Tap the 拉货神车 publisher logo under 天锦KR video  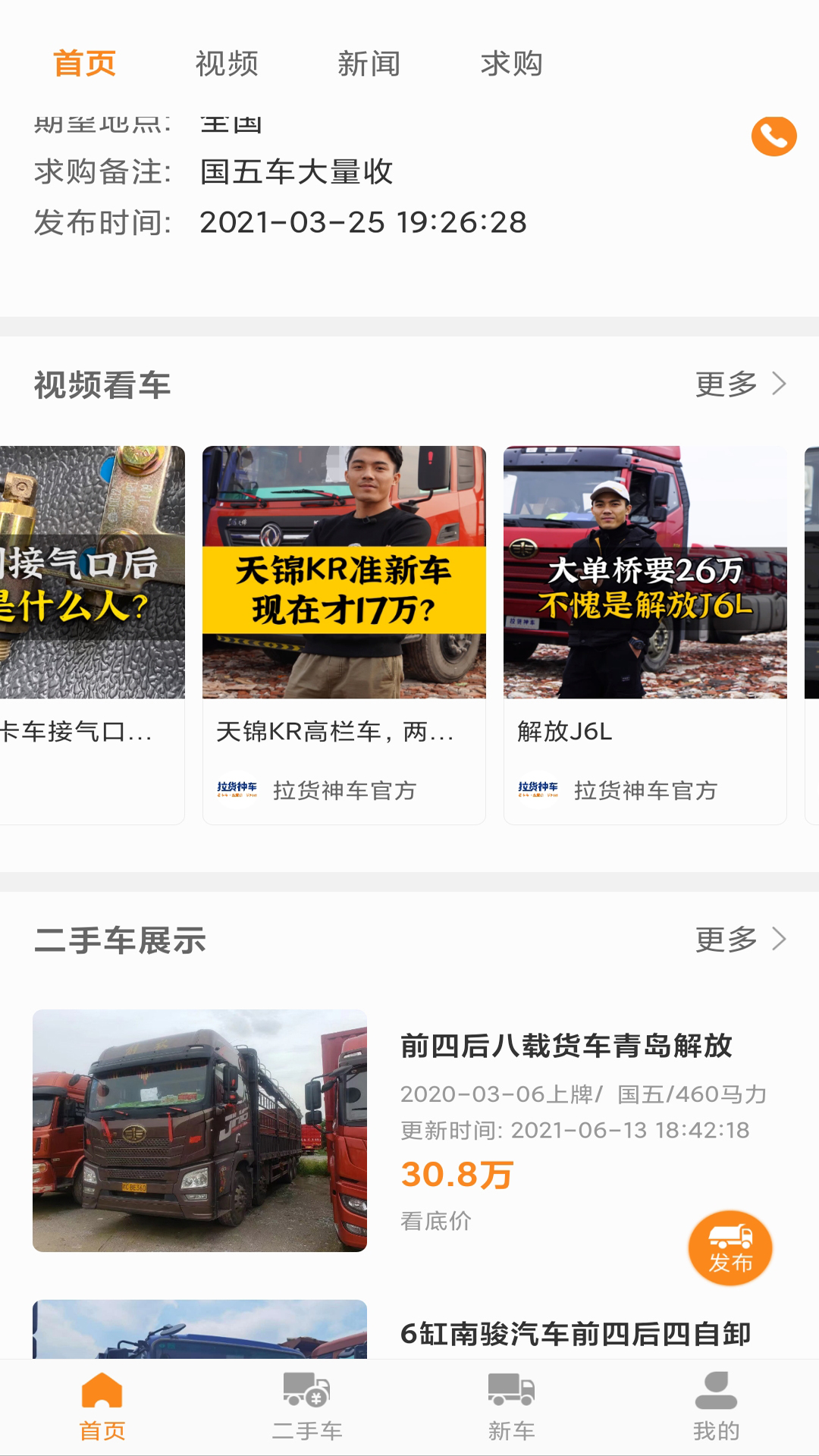coord(239,790)
